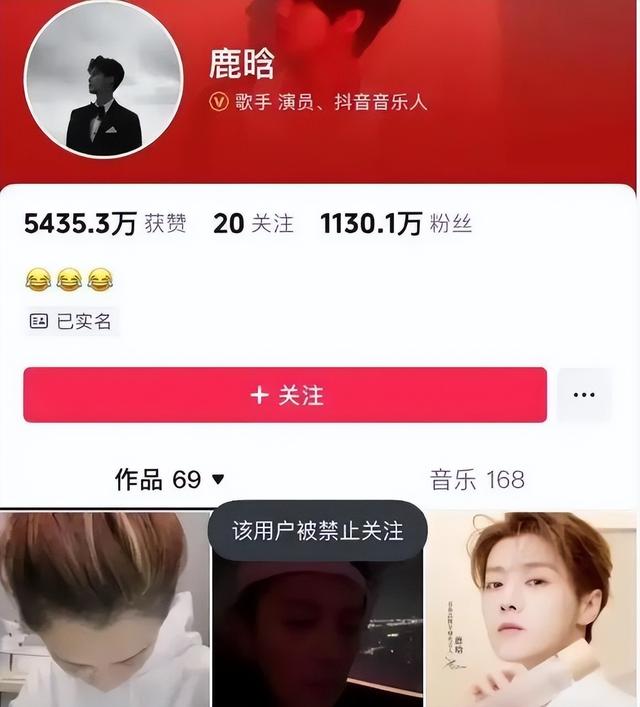Open the three-dot more options button
The width and height of the screenshot is (640, 707).
coord(584,395)
